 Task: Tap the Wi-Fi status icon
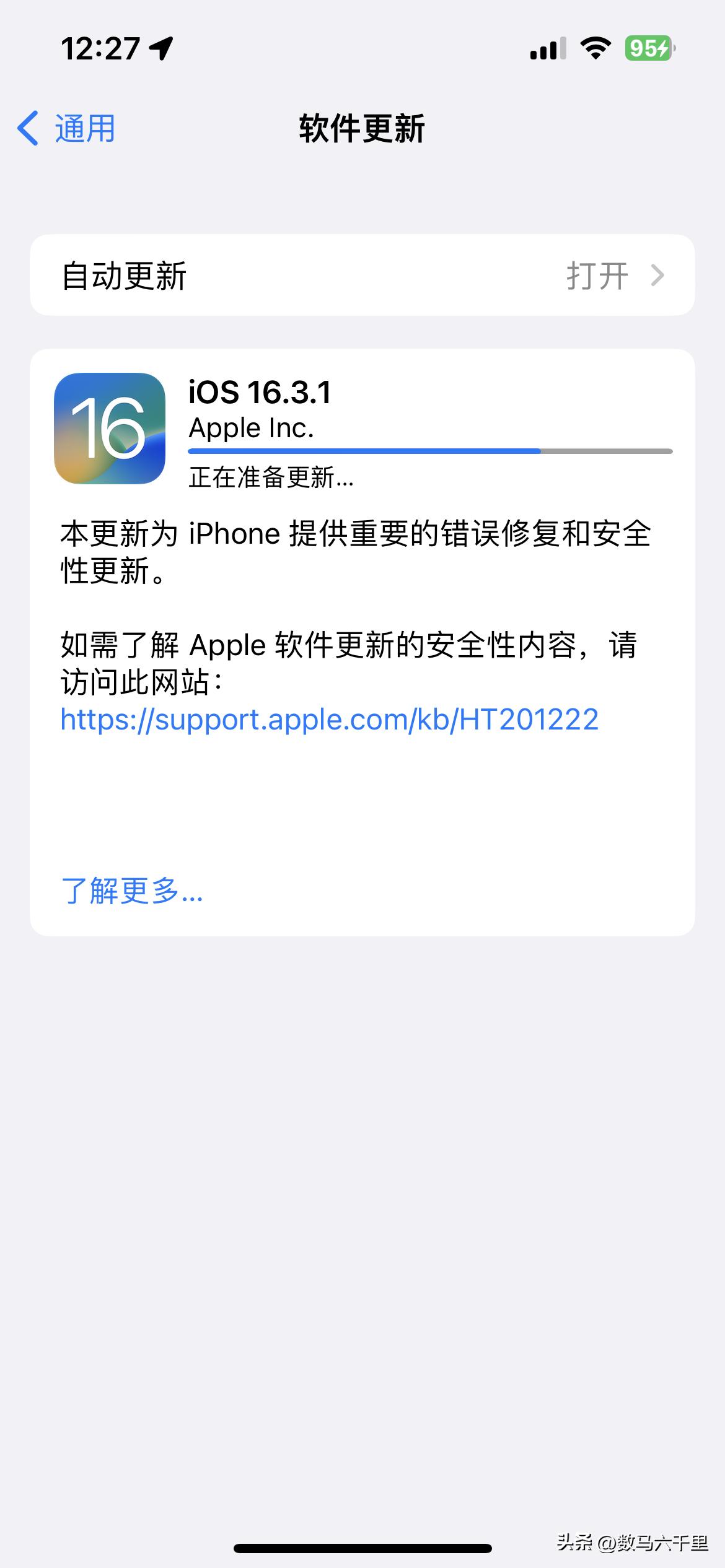[x=596, y=50]
